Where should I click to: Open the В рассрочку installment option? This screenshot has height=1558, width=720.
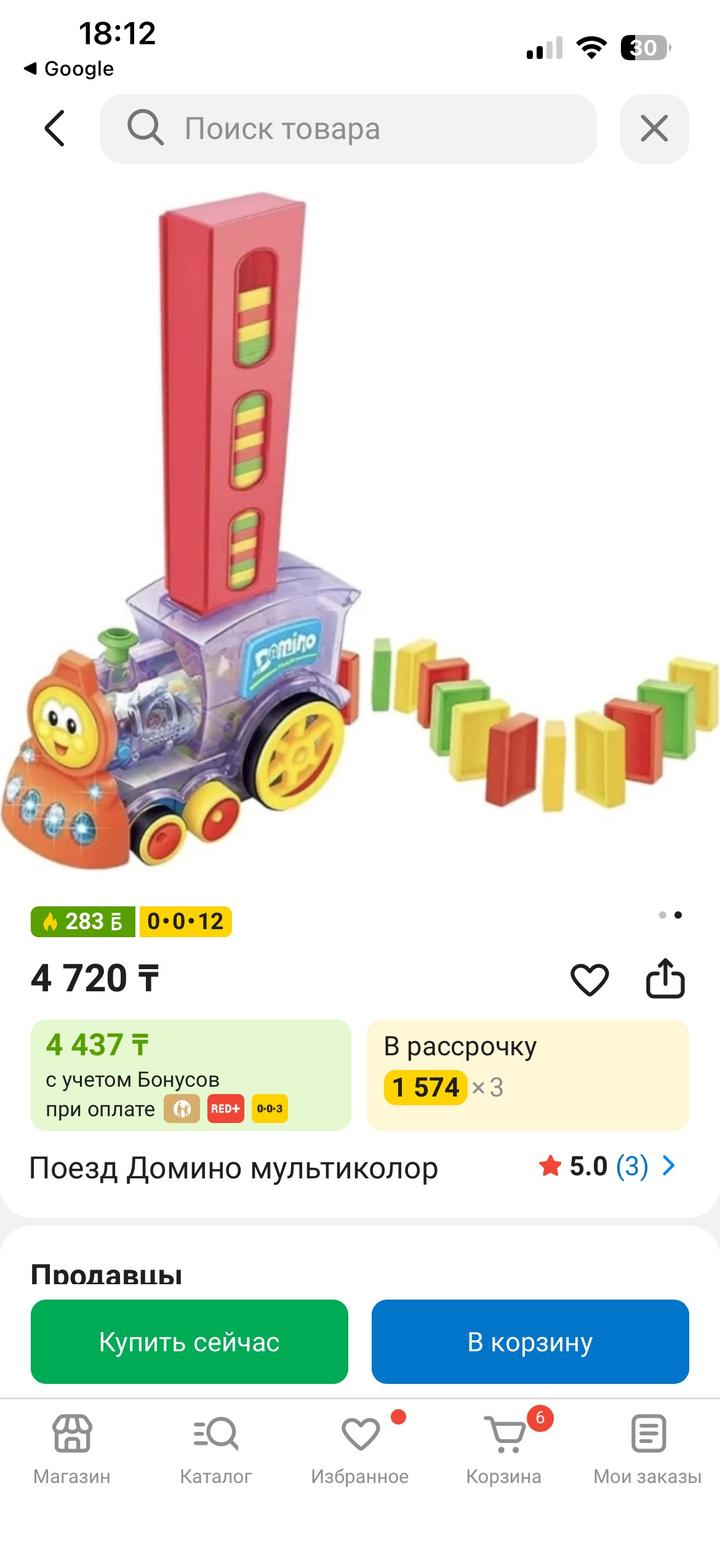point(527,1075)
